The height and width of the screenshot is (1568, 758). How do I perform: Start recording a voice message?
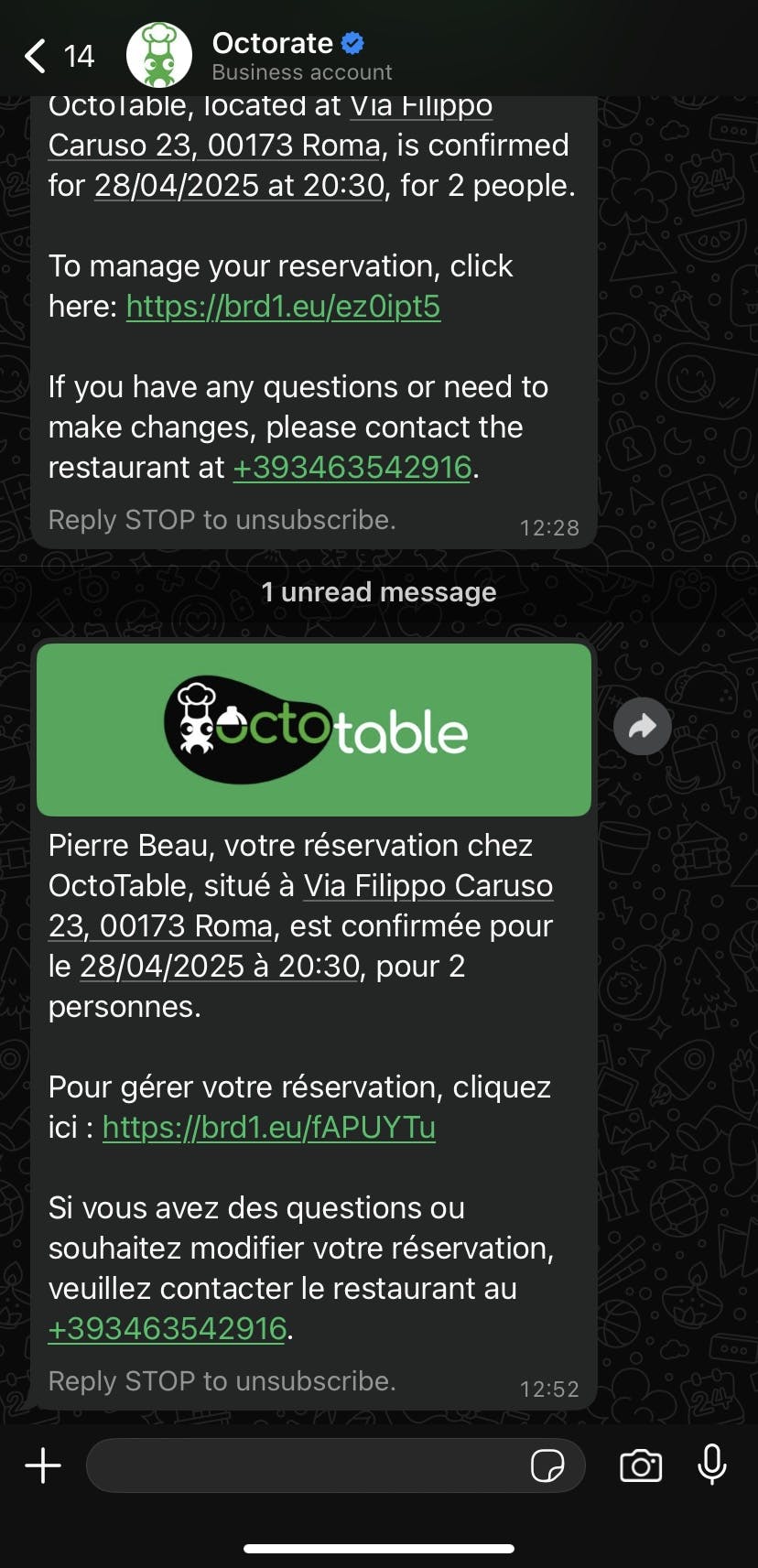click(x=711, y=1465)
